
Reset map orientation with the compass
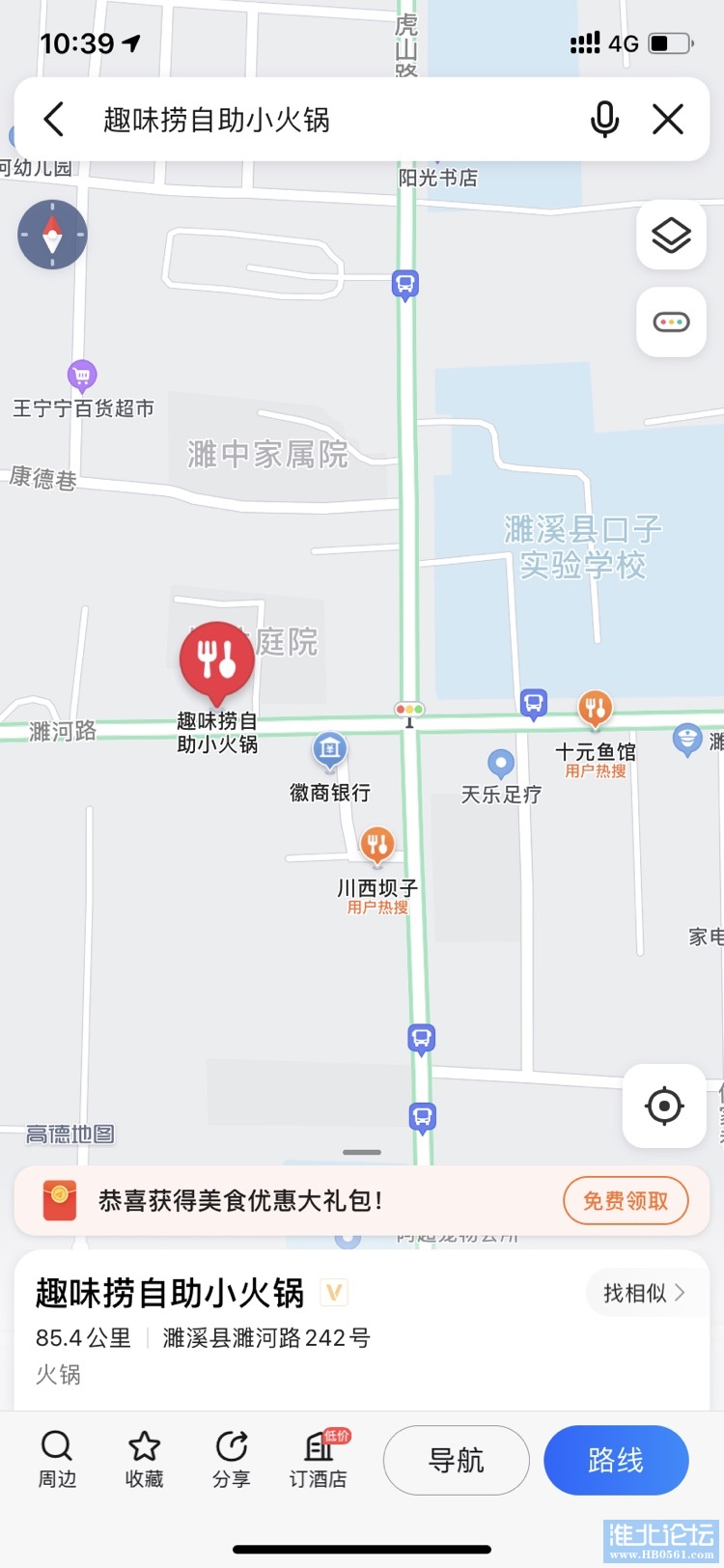point(52,235)
